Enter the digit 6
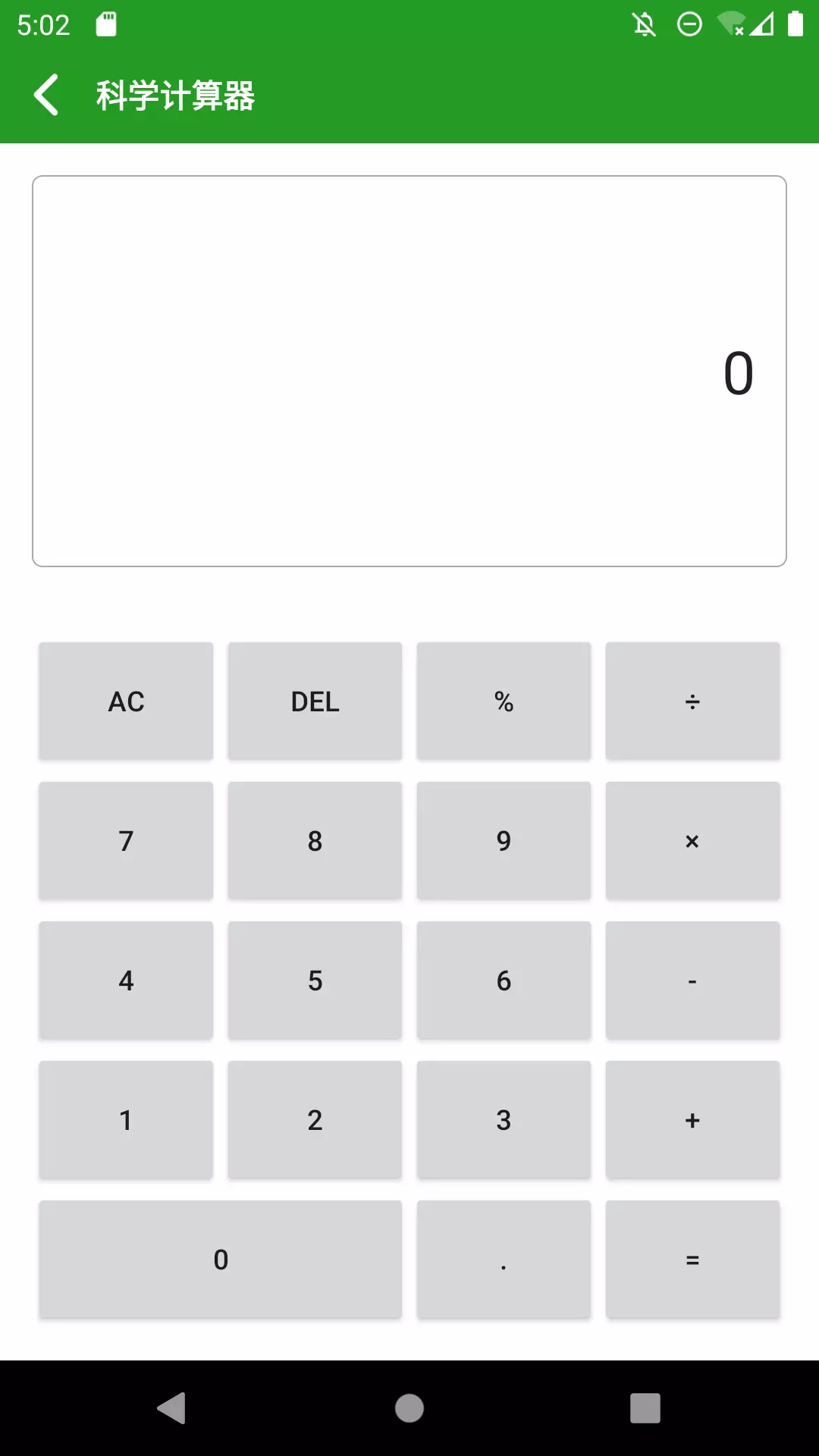The width and height of the screenshot is (819, 1456). tap(504, 981)
